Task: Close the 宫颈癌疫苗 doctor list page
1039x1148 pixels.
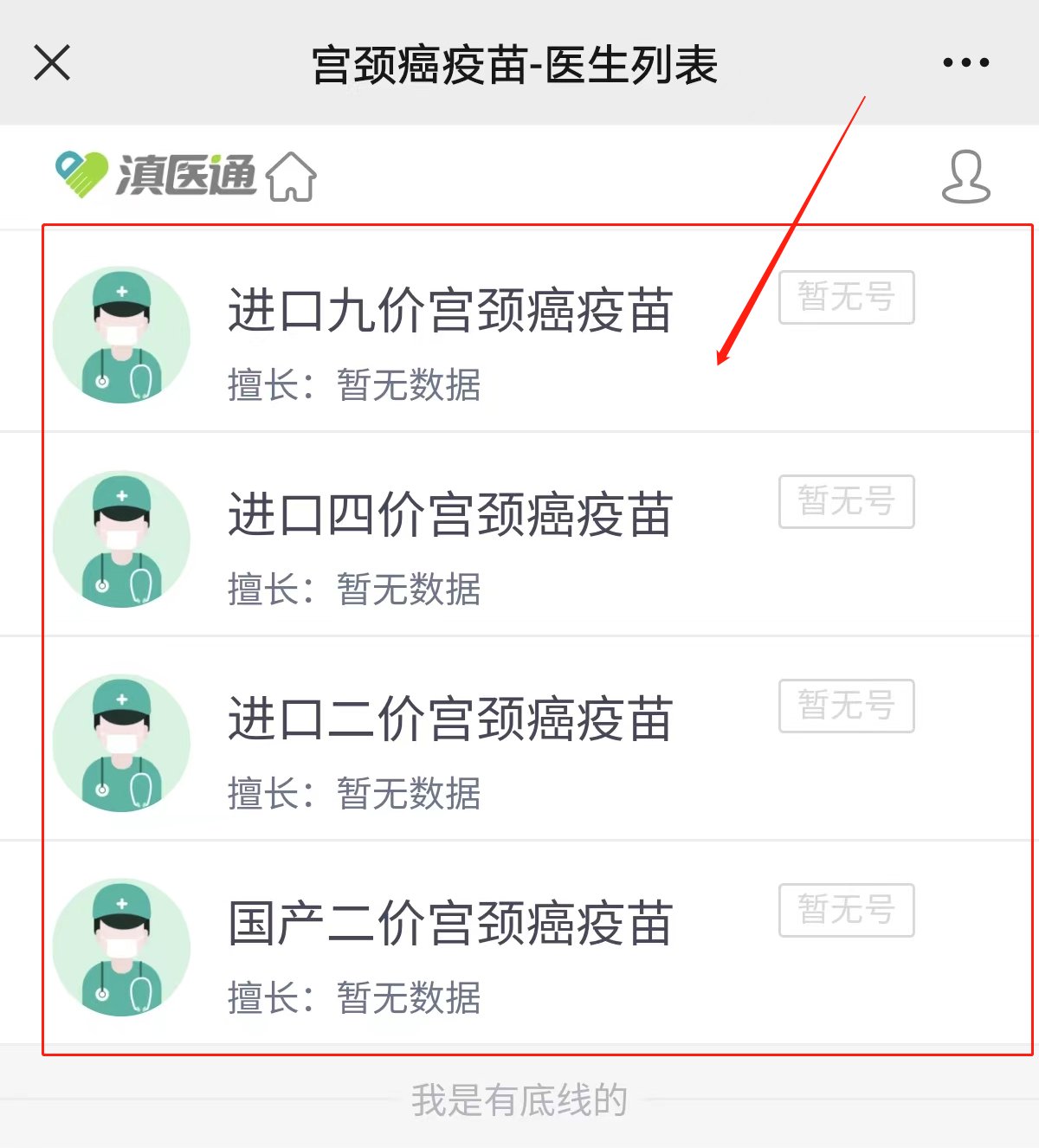Action: pyautogui.click(x=52, y=63)
